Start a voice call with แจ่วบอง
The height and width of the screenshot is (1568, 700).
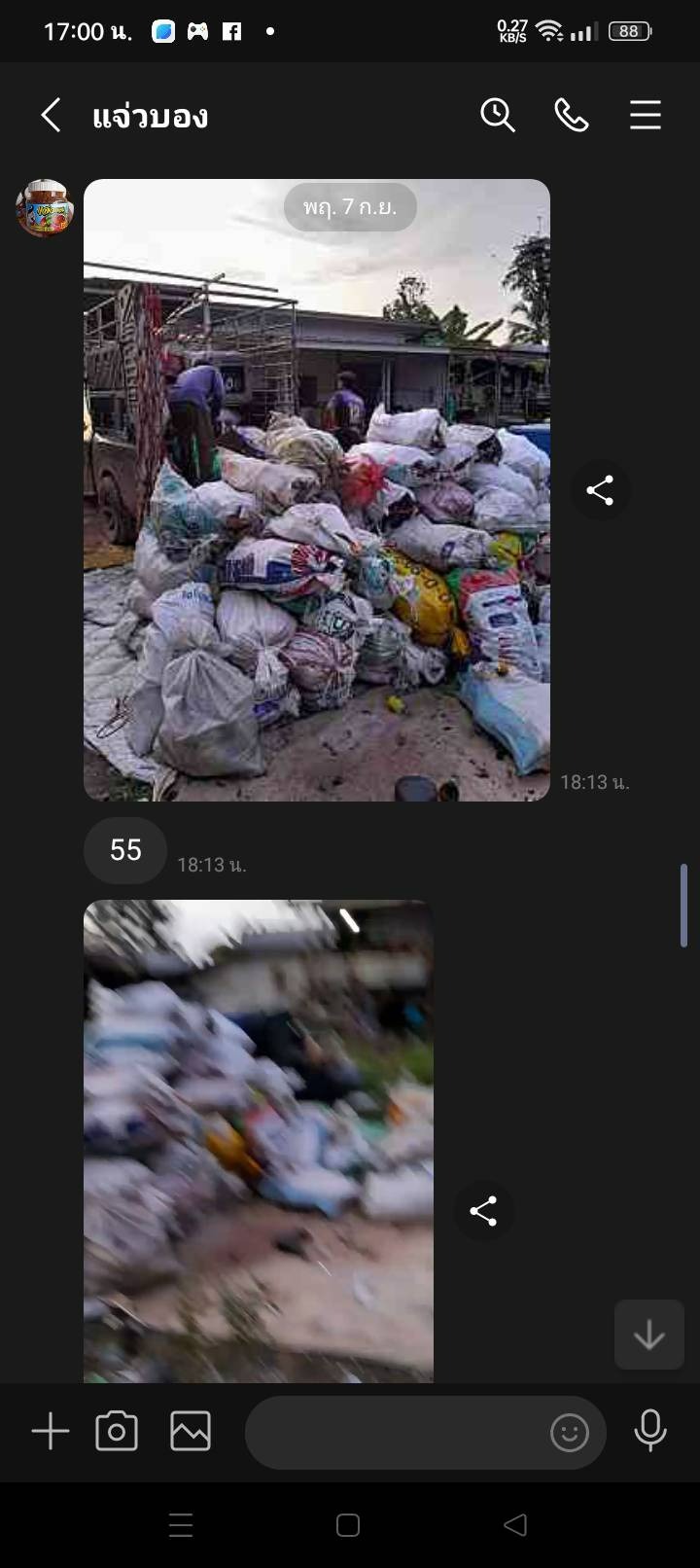572,116
